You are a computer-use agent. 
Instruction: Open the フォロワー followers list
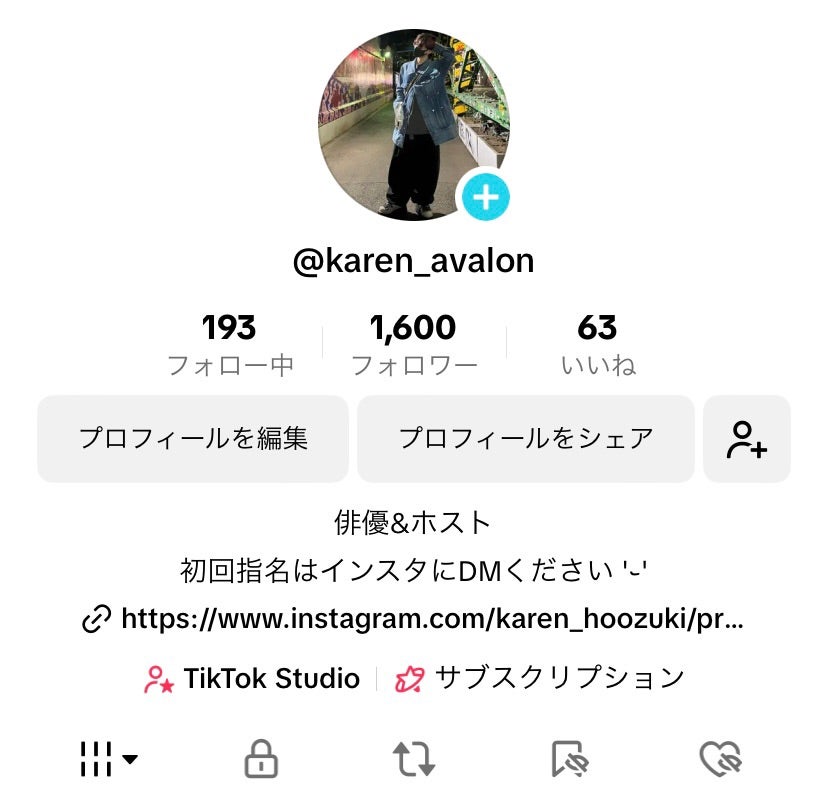tap(413, 345)
